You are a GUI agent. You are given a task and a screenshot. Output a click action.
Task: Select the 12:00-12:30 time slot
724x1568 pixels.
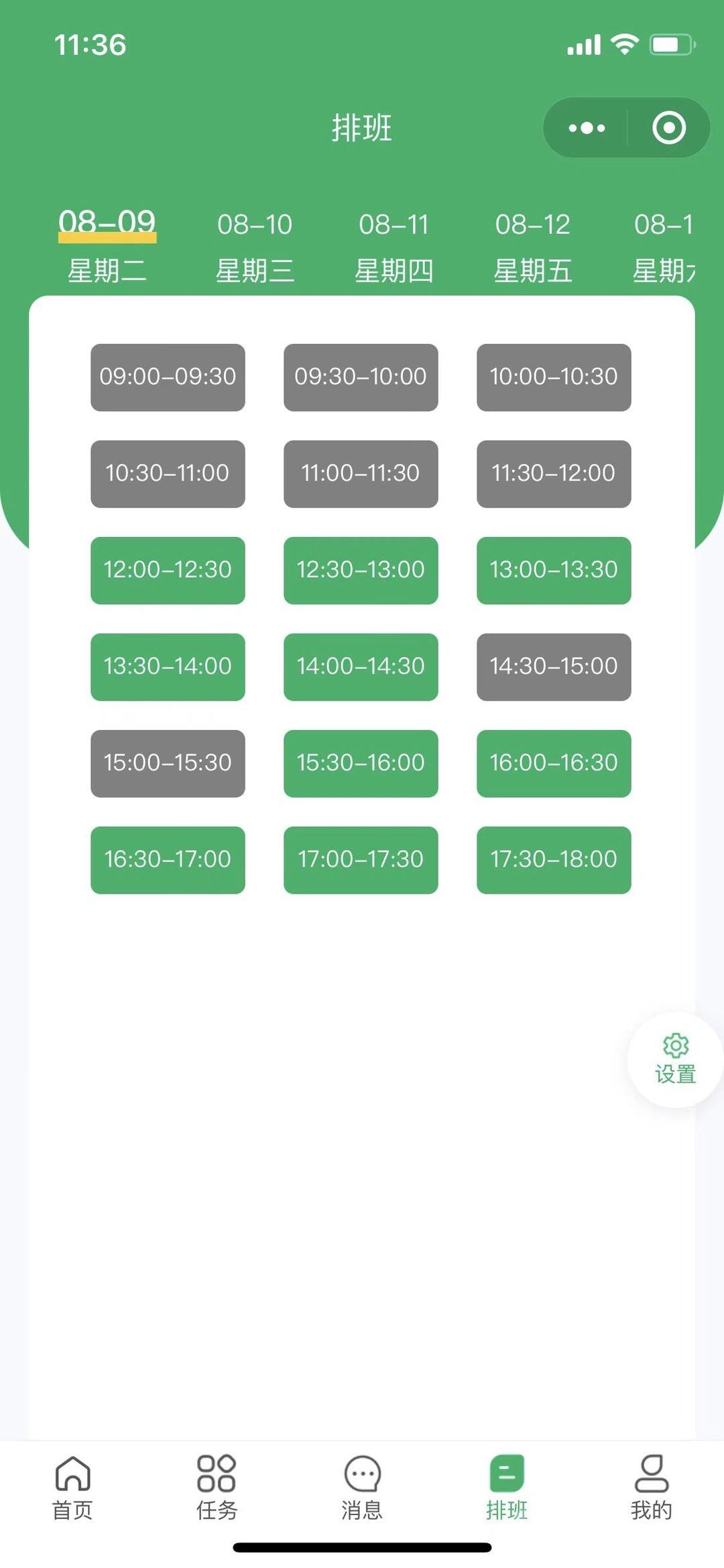(168, 570)
